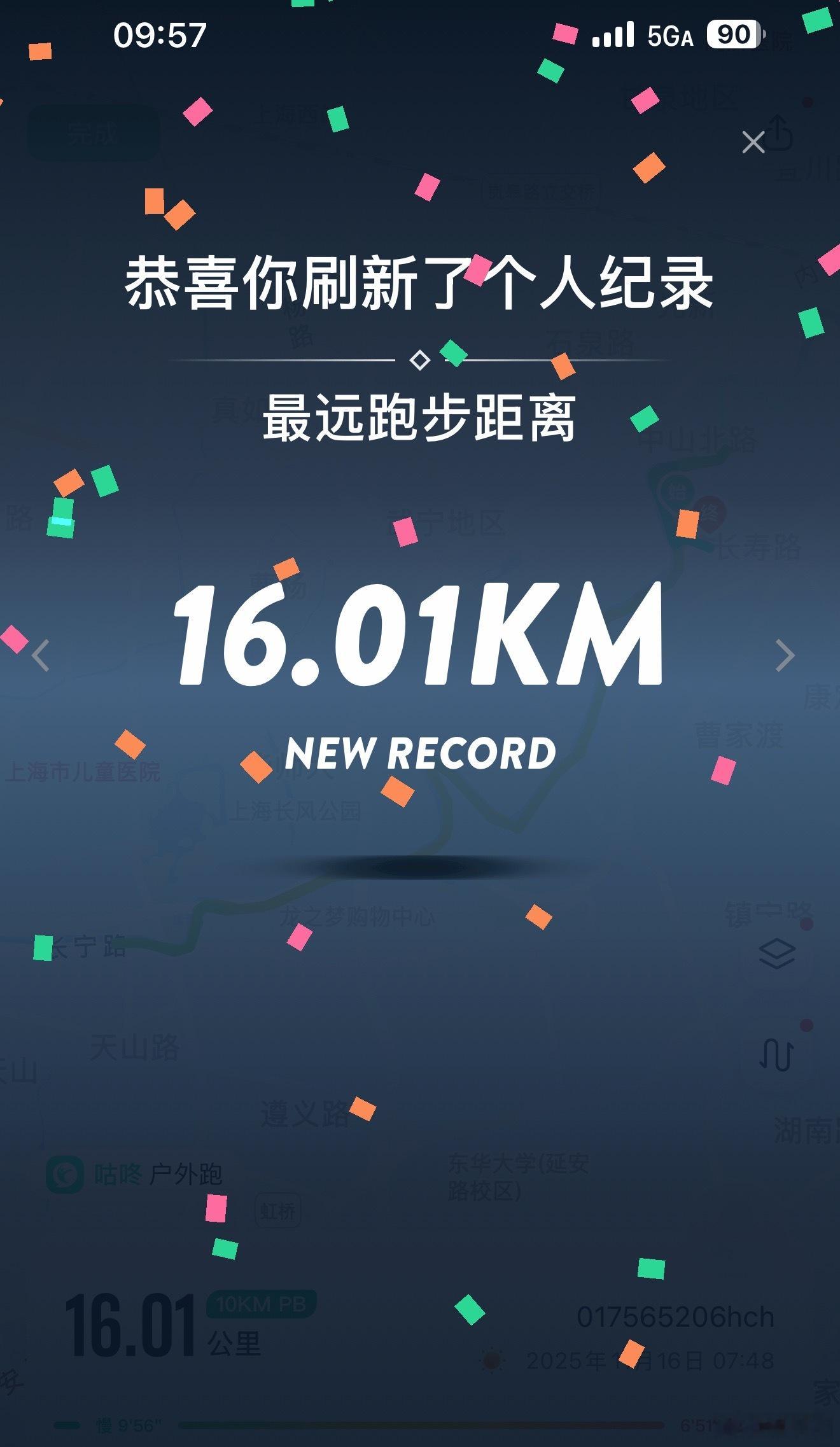Open the map layers switcher icon

[x=776, y=953]
